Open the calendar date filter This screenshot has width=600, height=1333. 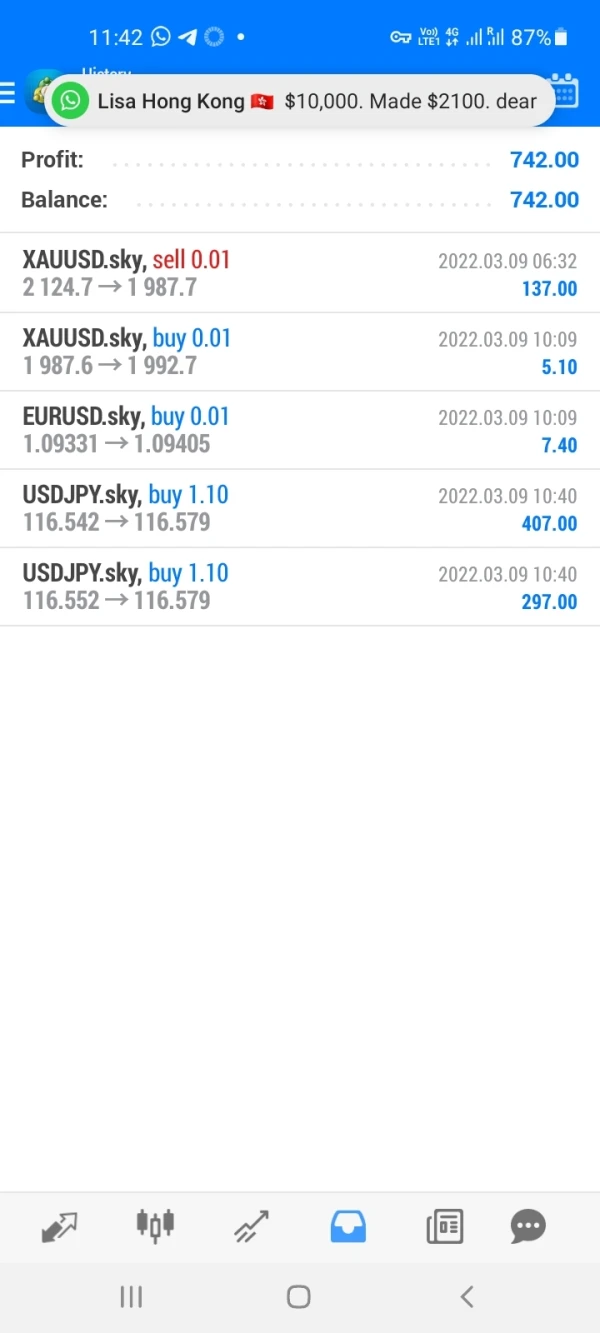(x=565, y=92)
